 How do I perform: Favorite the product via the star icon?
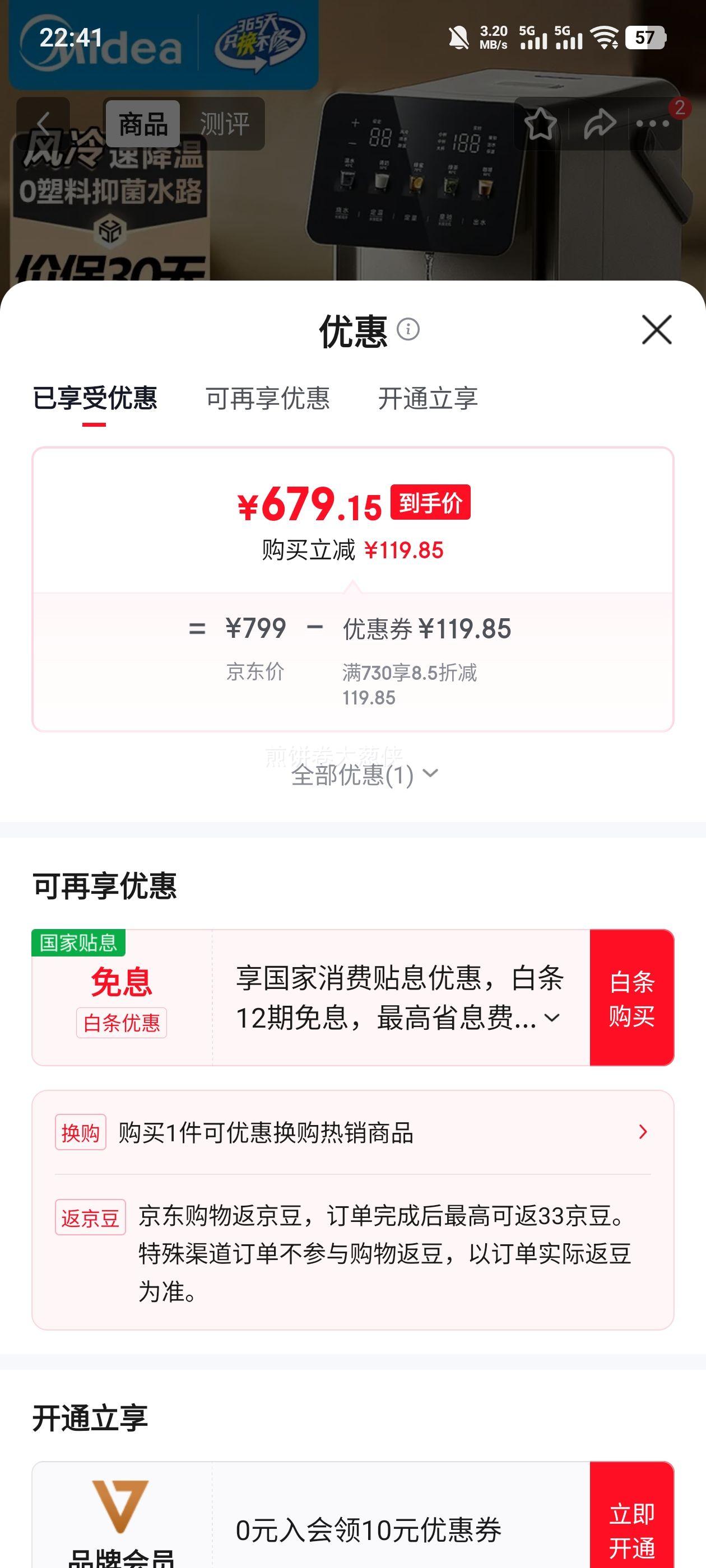[541, 124]
